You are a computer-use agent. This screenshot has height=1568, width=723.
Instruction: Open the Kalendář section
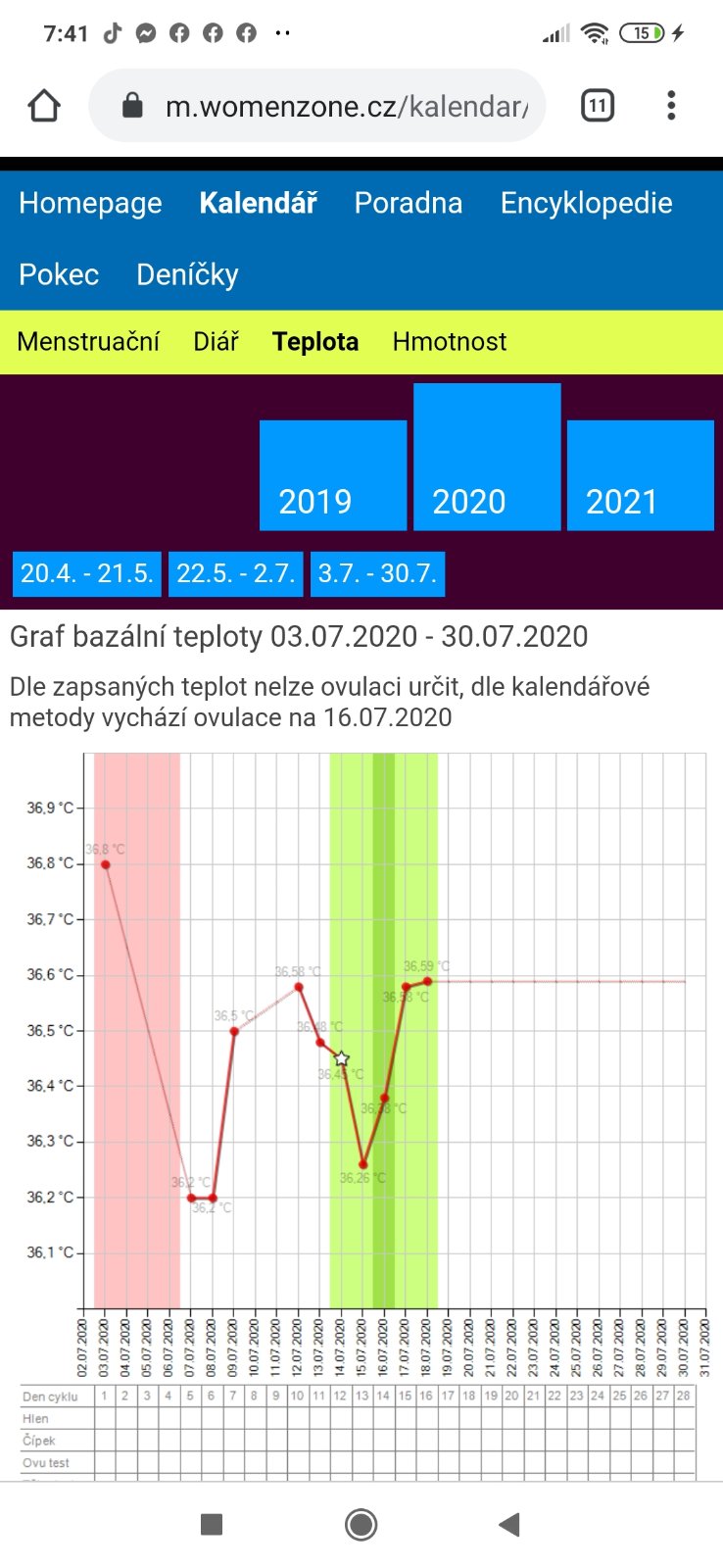pyautogui.click(x=259, y=203)
